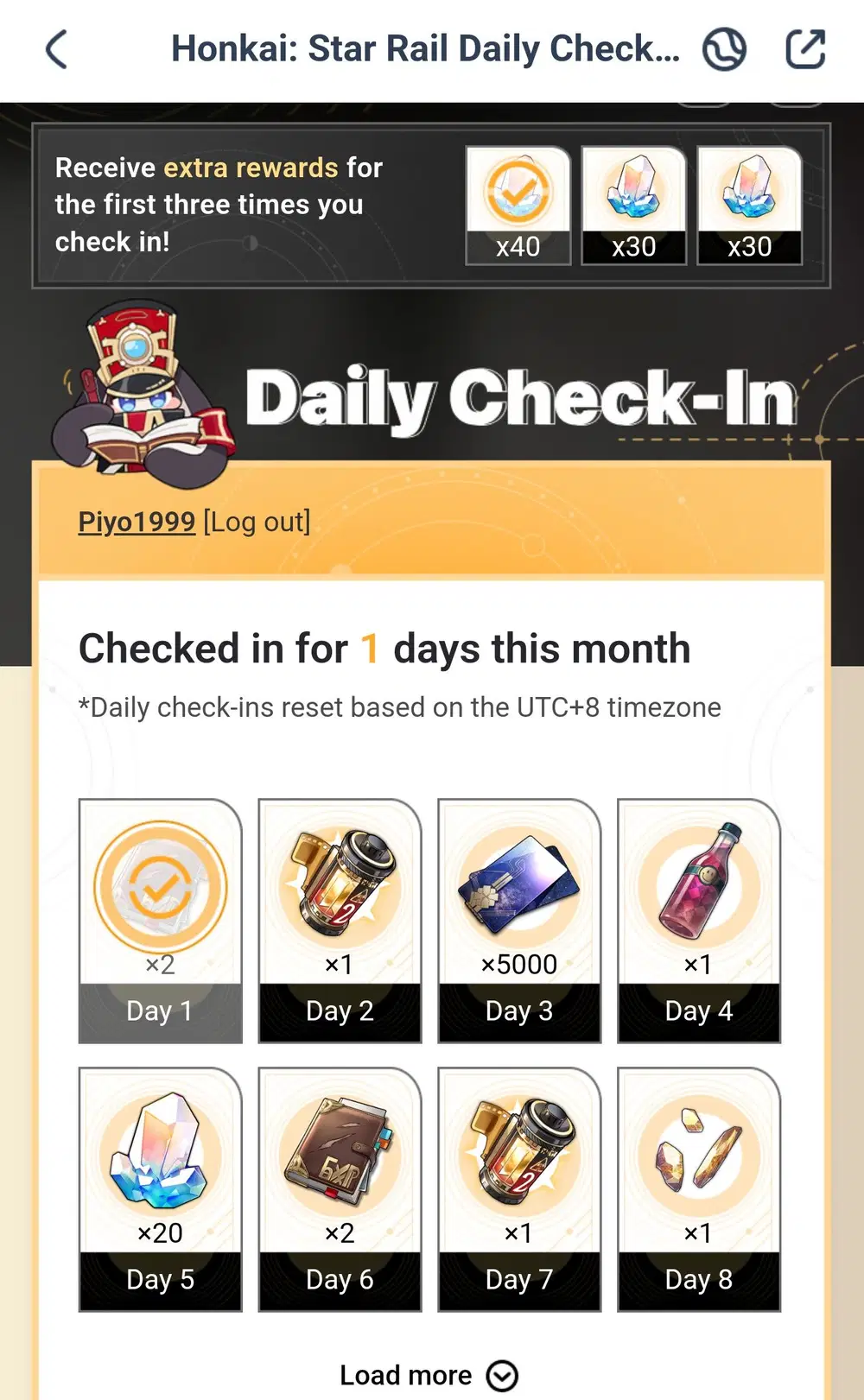Select the Day 3 ×5000 credits card
The image size is (864, 1400).
pos(519,921)
